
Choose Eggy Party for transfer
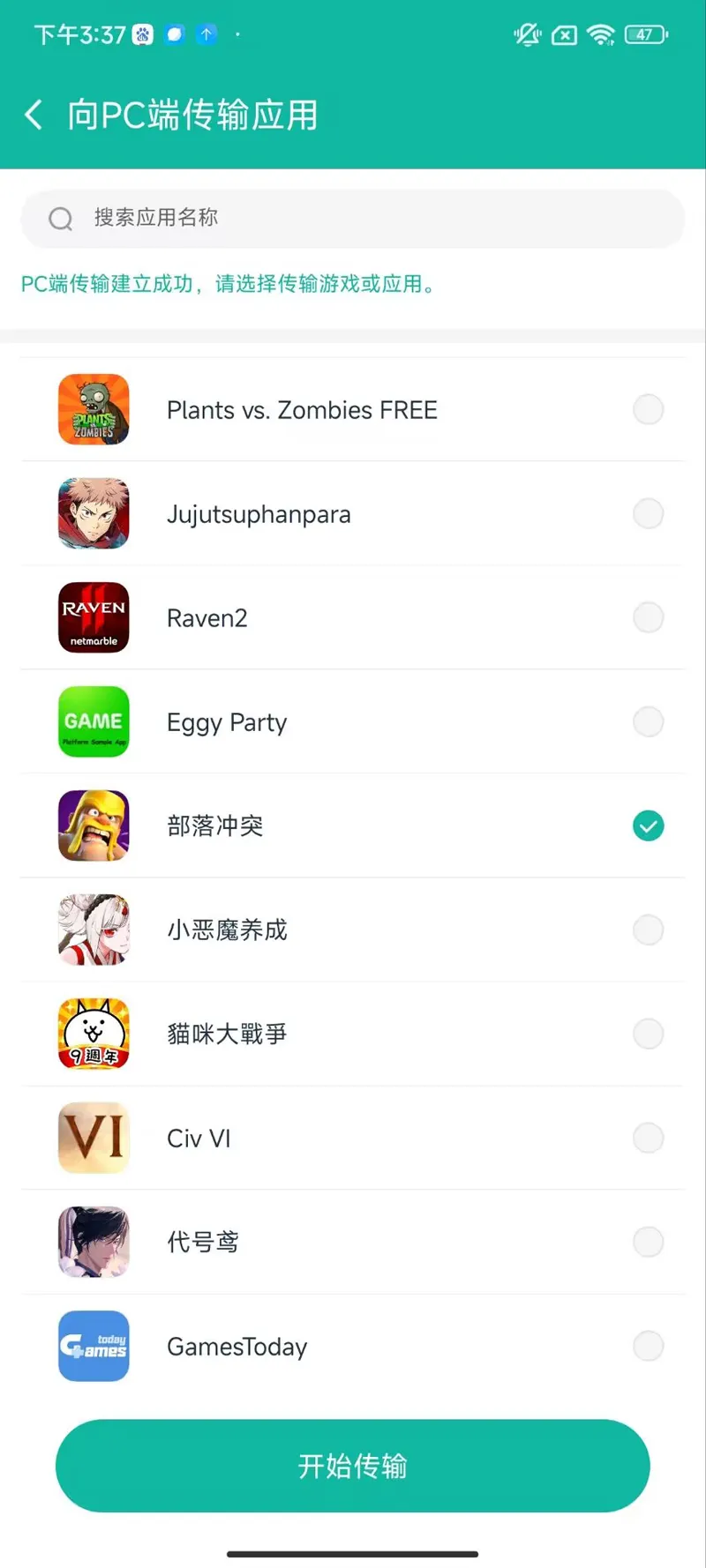tap(648, 721)
